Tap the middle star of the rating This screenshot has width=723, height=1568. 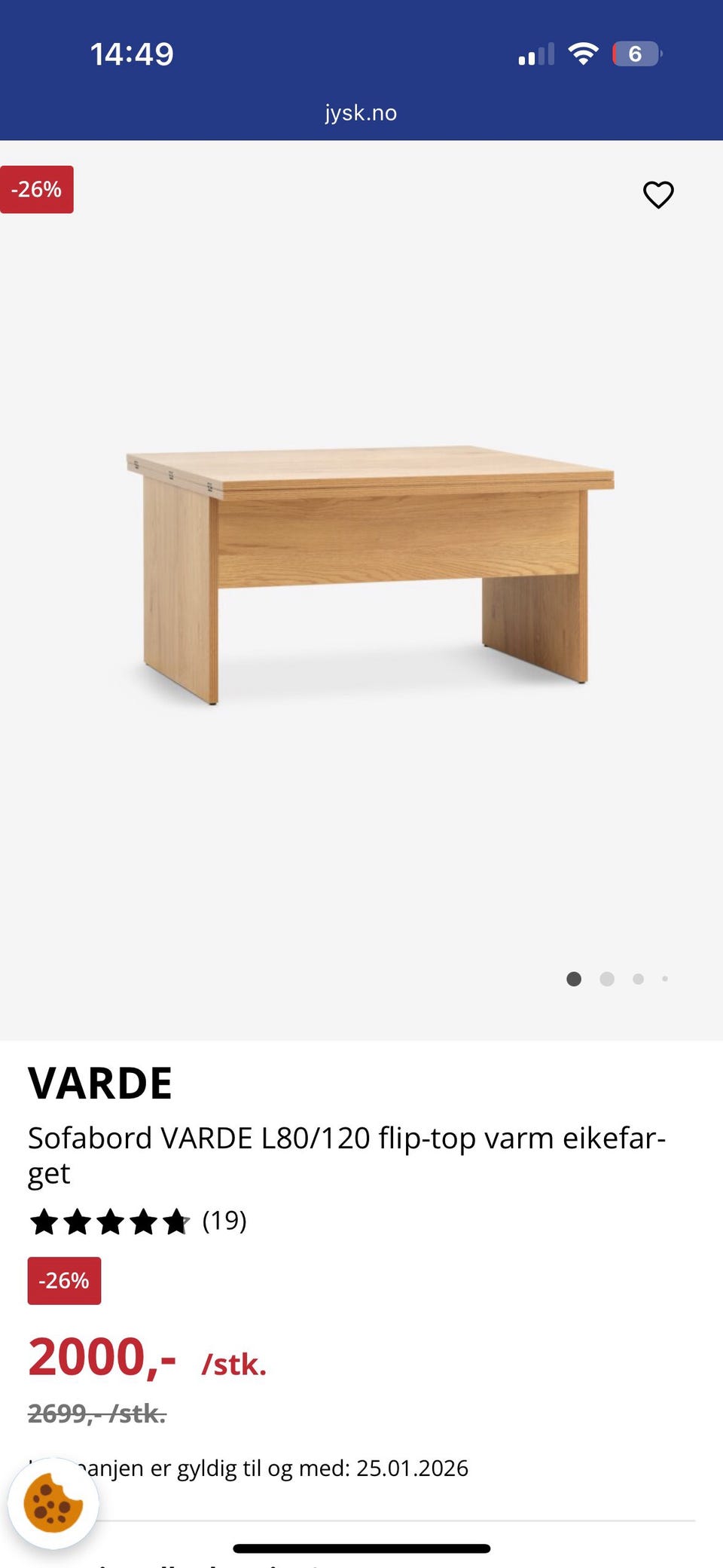[x=108, y=1222]
